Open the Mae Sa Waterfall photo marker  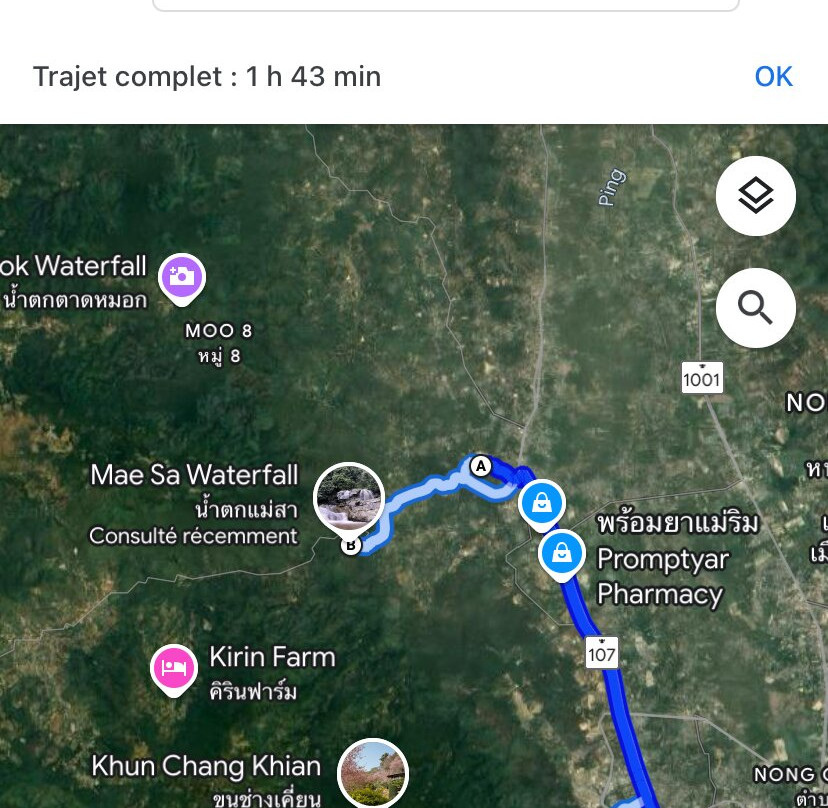click(x=349, y=497)
